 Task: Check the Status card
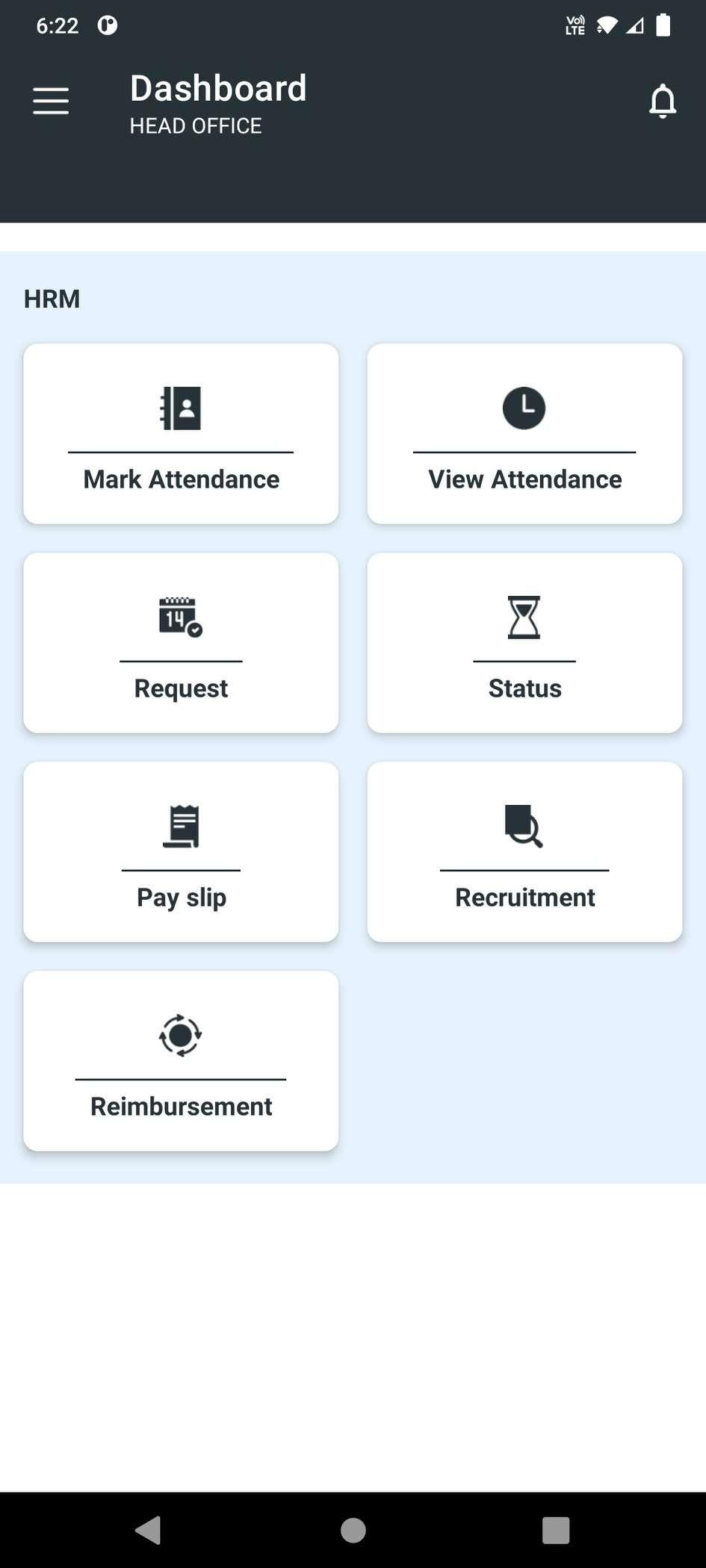tap(524, 643)
